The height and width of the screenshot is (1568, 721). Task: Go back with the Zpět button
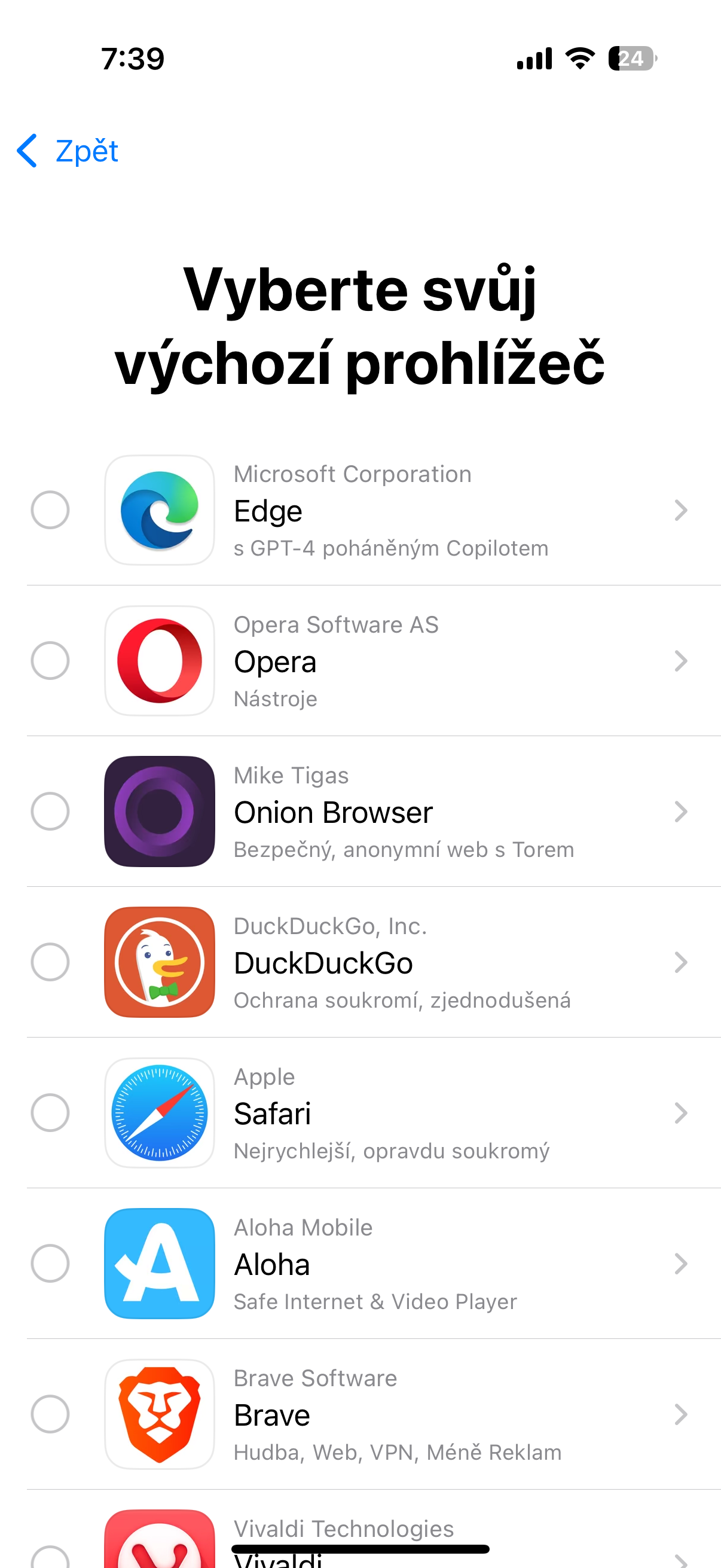click(68, 151)
